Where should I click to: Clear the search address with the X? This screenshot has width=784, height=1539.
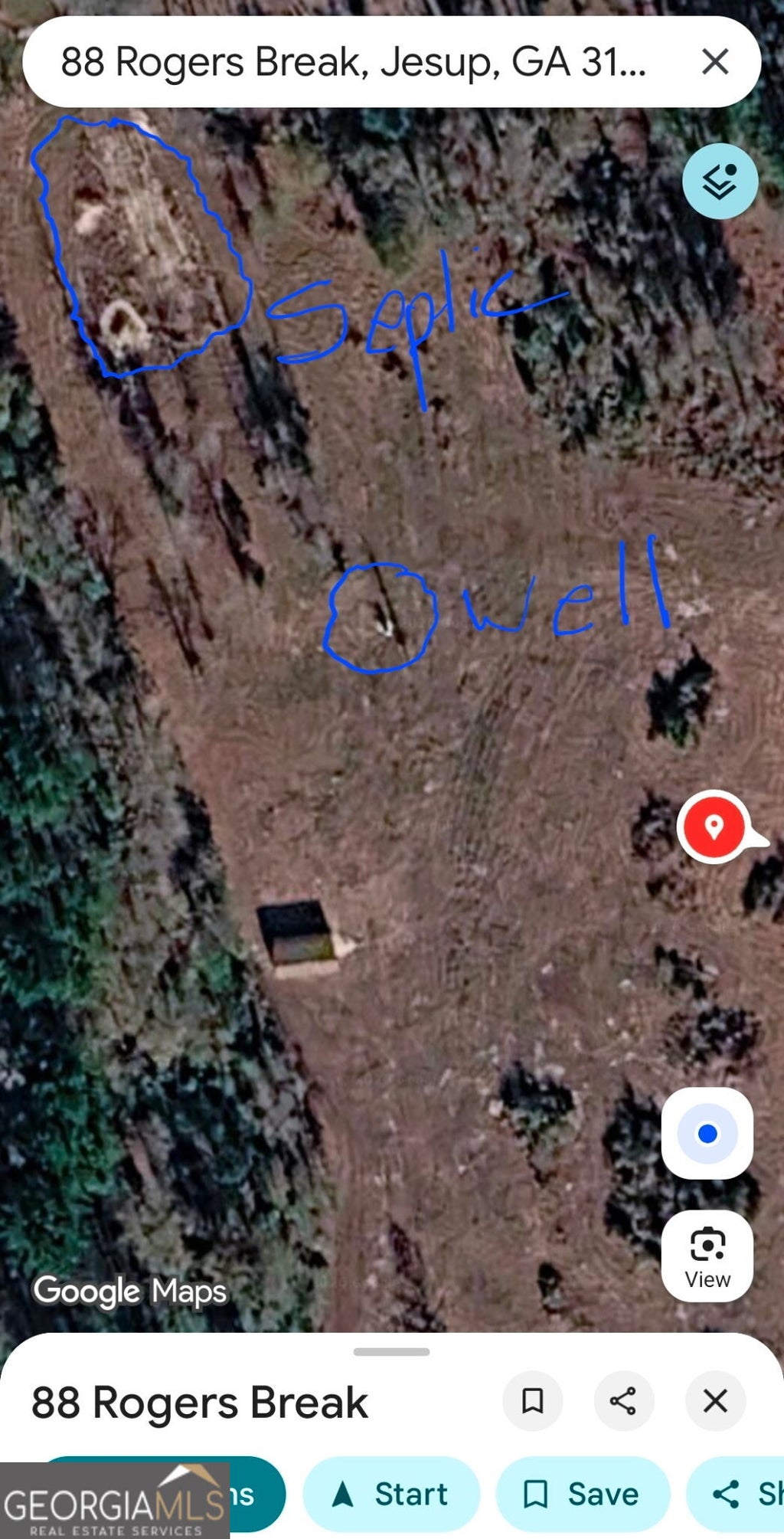(715, 62)
